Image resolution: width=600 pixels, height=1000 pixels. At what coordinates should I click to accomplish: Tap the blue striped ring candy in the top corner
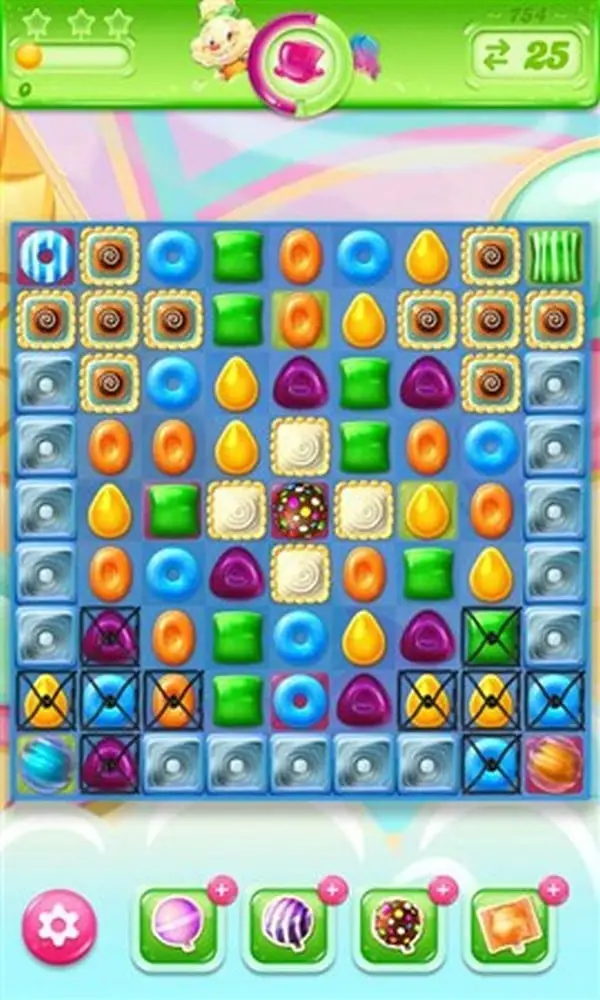tap(45, 256)
